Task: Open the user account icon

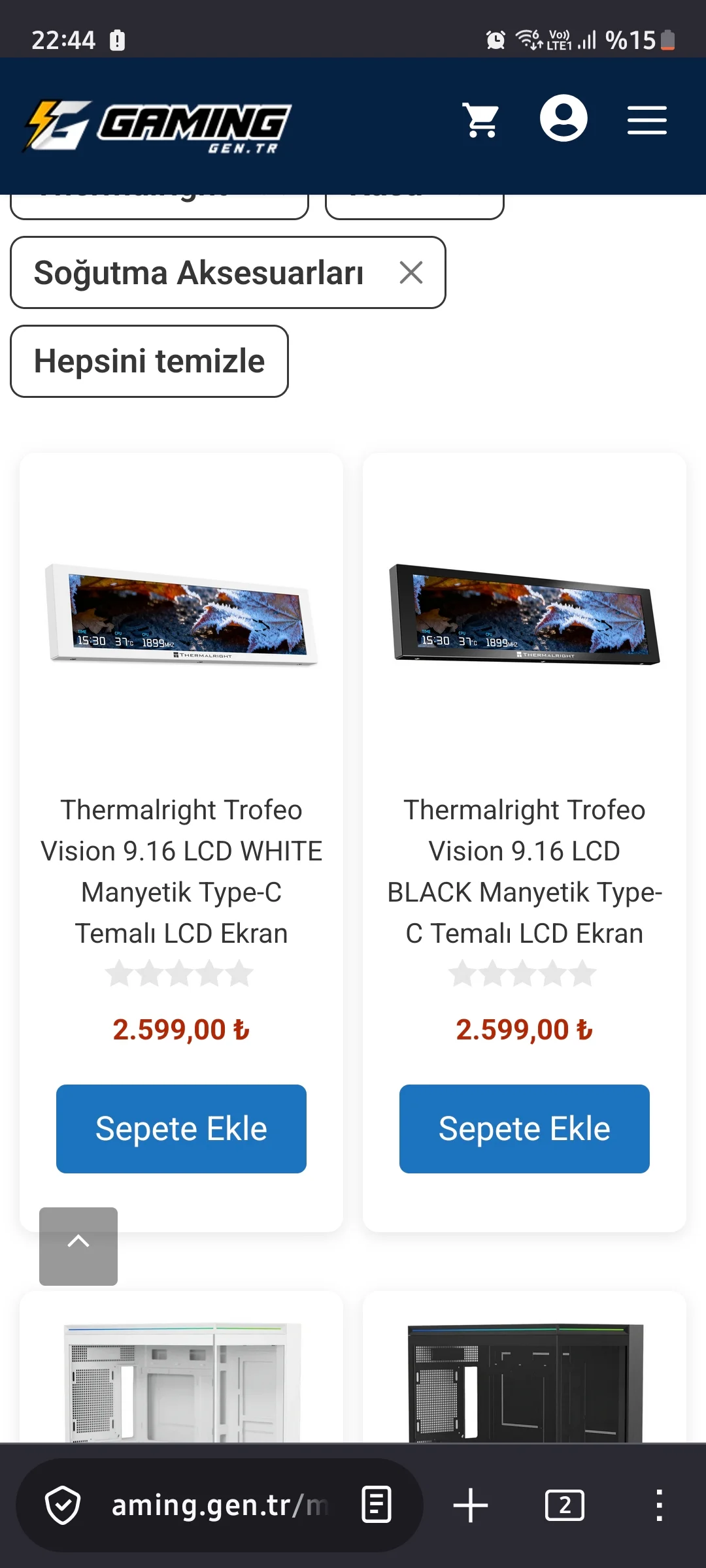Action: 563,118
